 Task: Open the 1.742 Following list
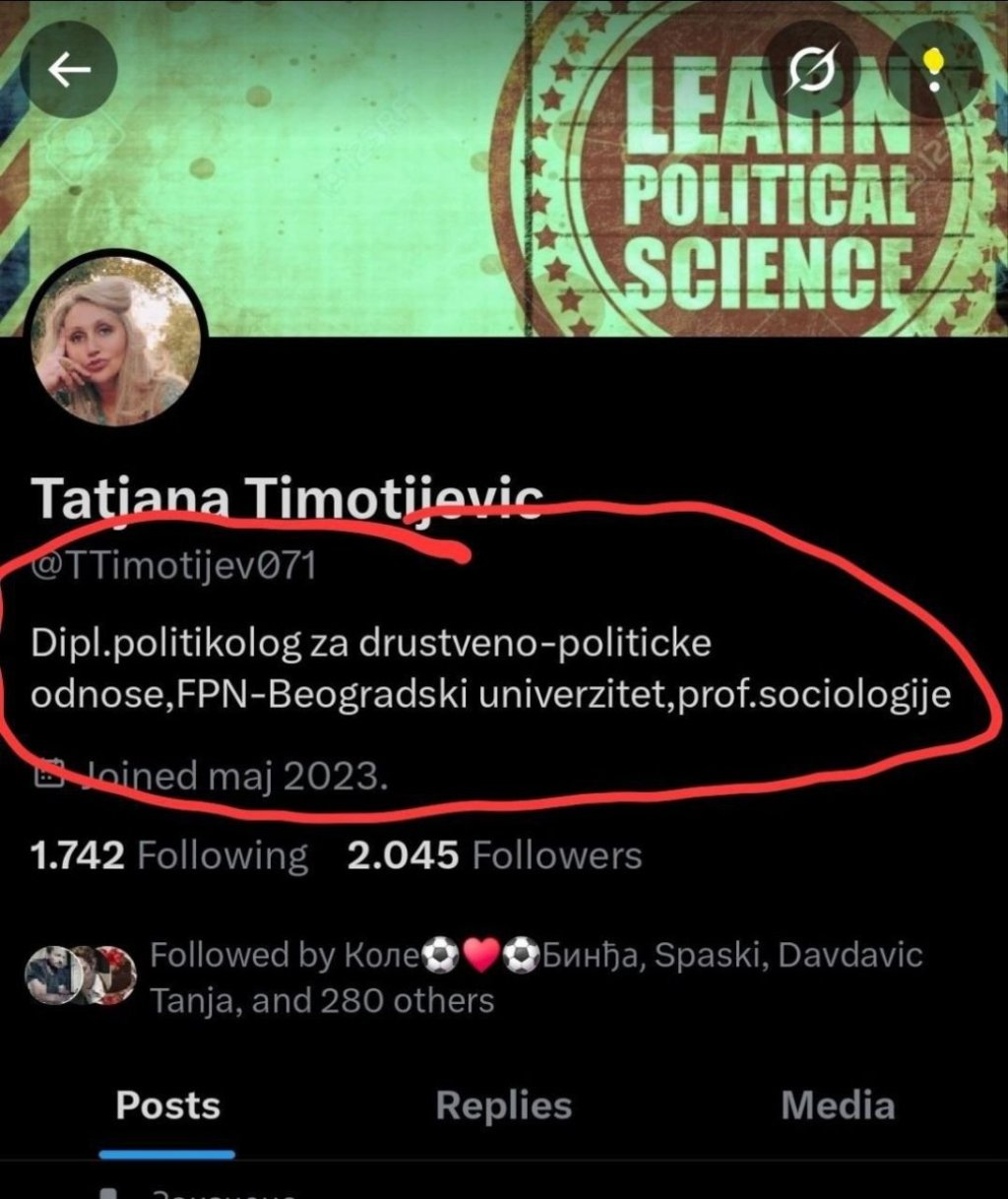168,855
